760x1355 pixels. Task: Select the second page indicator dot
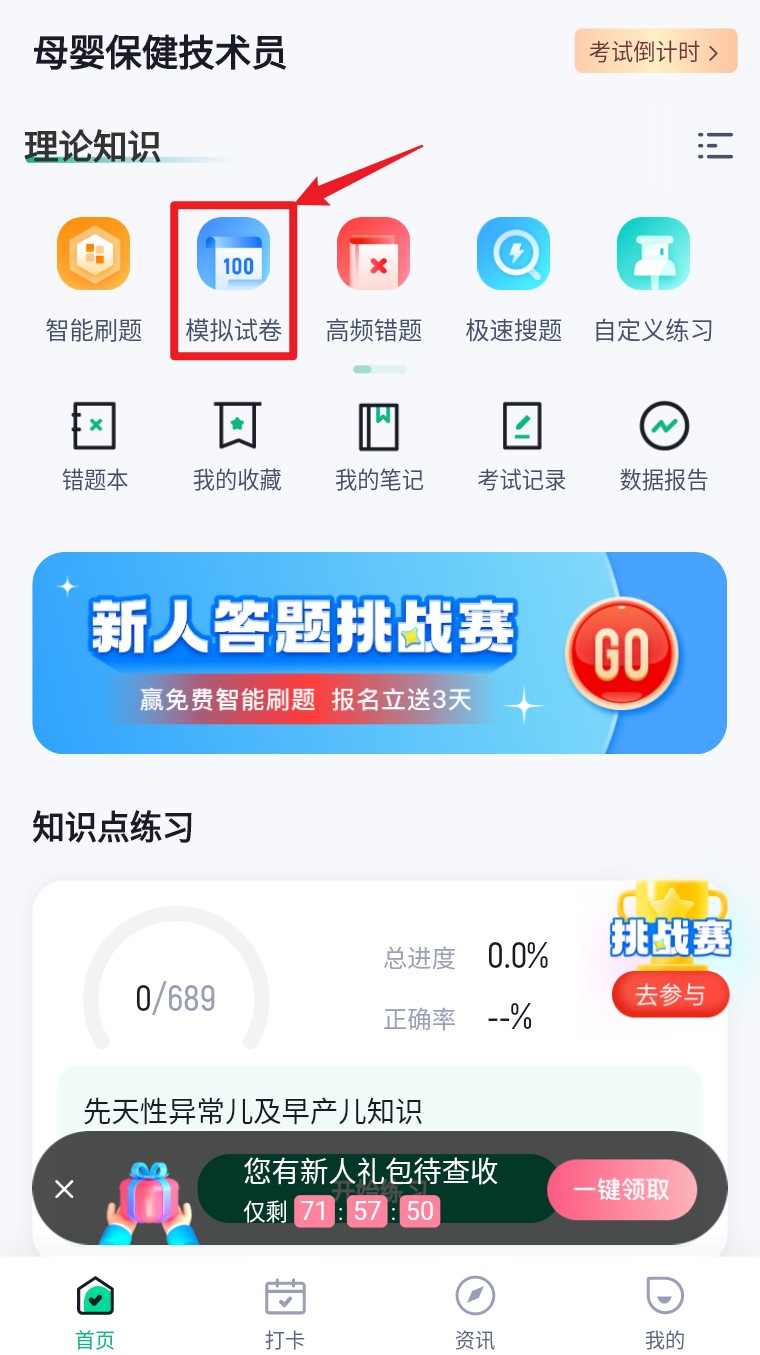389,369
